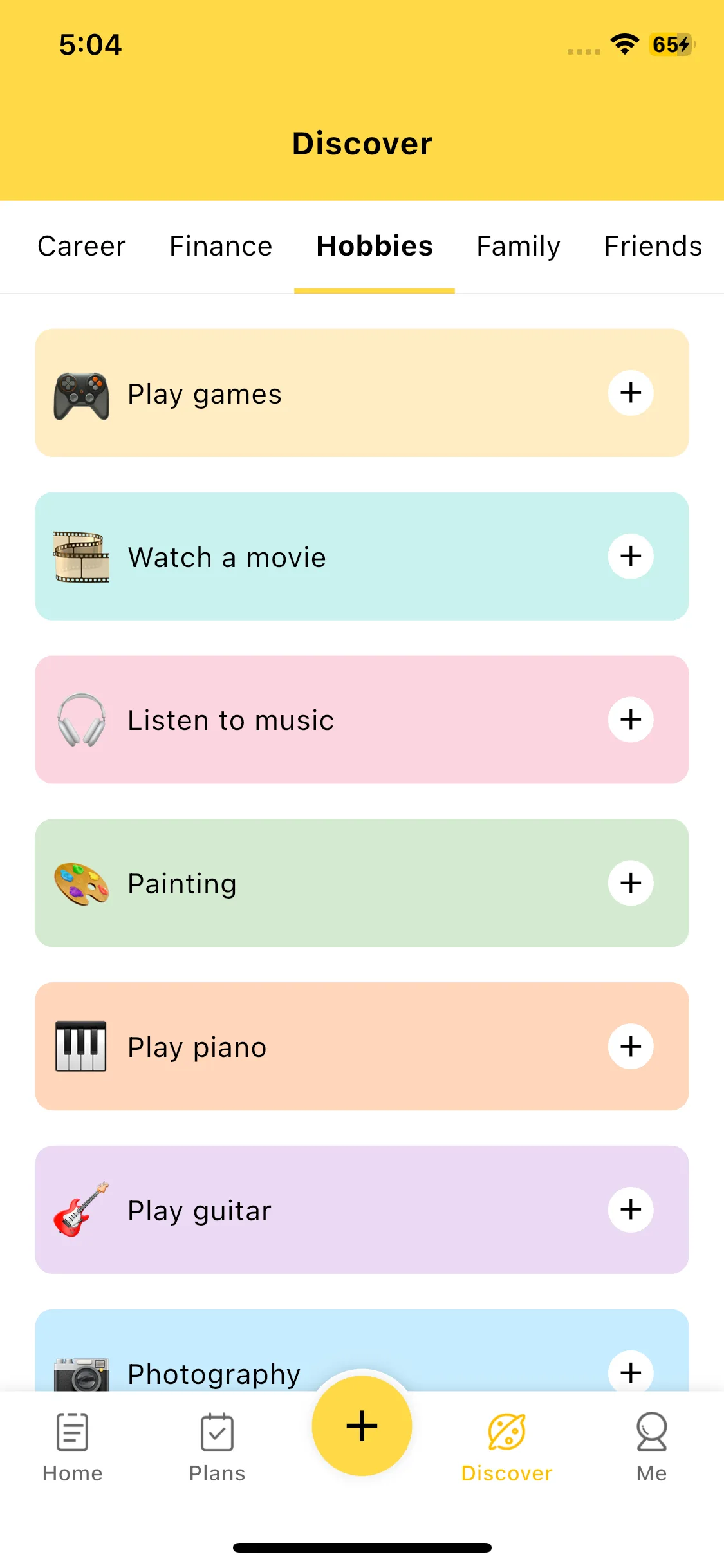
Task: Switch to the Career category
Action: pos(82,247)
